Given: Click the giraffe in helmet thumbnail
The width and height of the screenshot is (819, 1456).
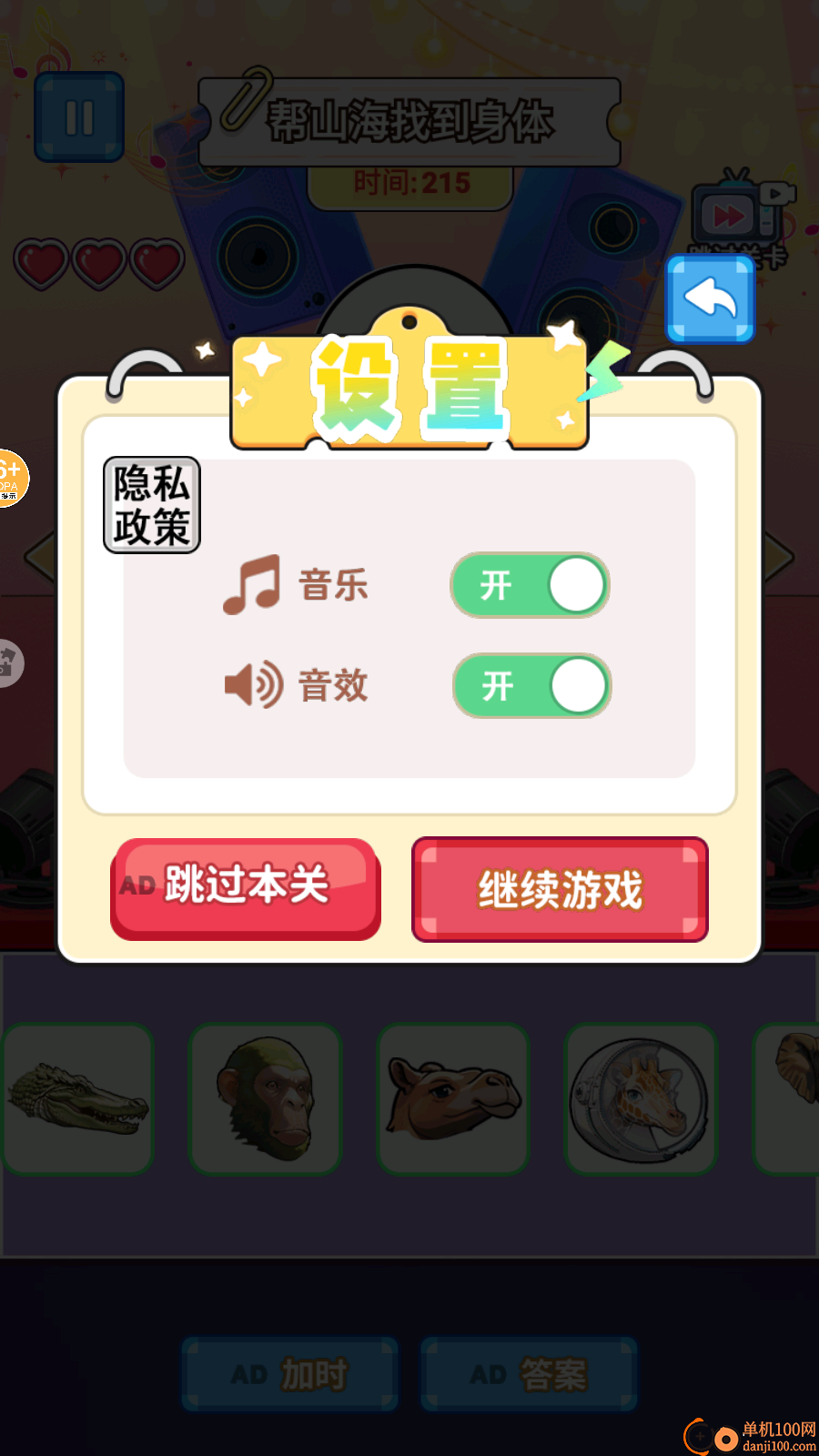Looking at the screenshot, I should click(641, 1098).
